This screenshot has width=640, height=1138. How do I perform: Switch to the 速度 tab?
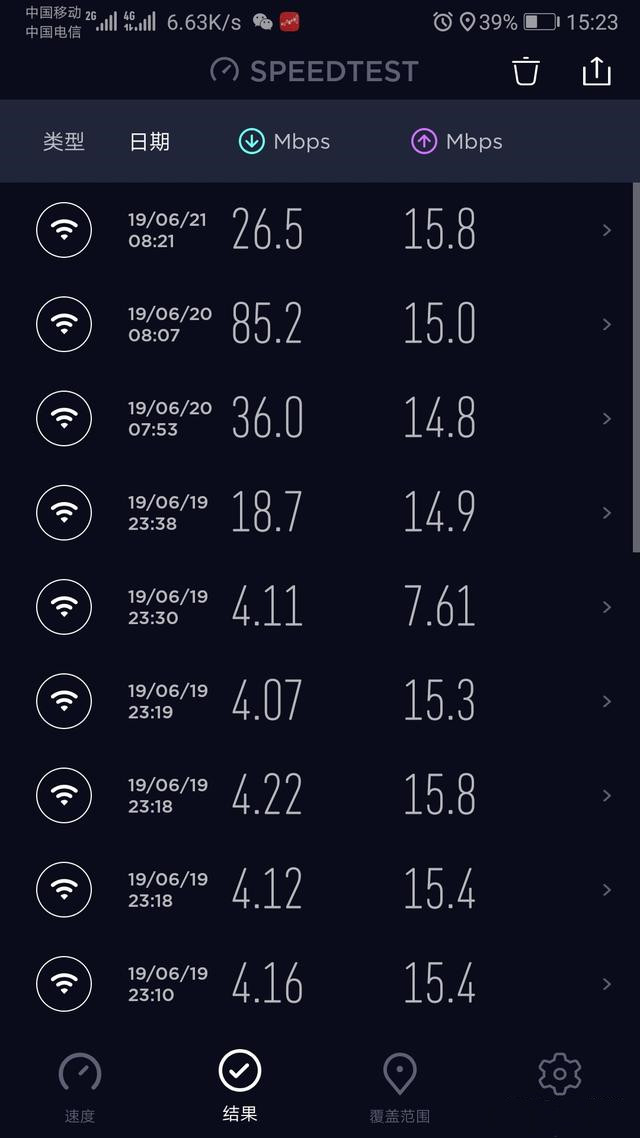[x=80, y=1086]
